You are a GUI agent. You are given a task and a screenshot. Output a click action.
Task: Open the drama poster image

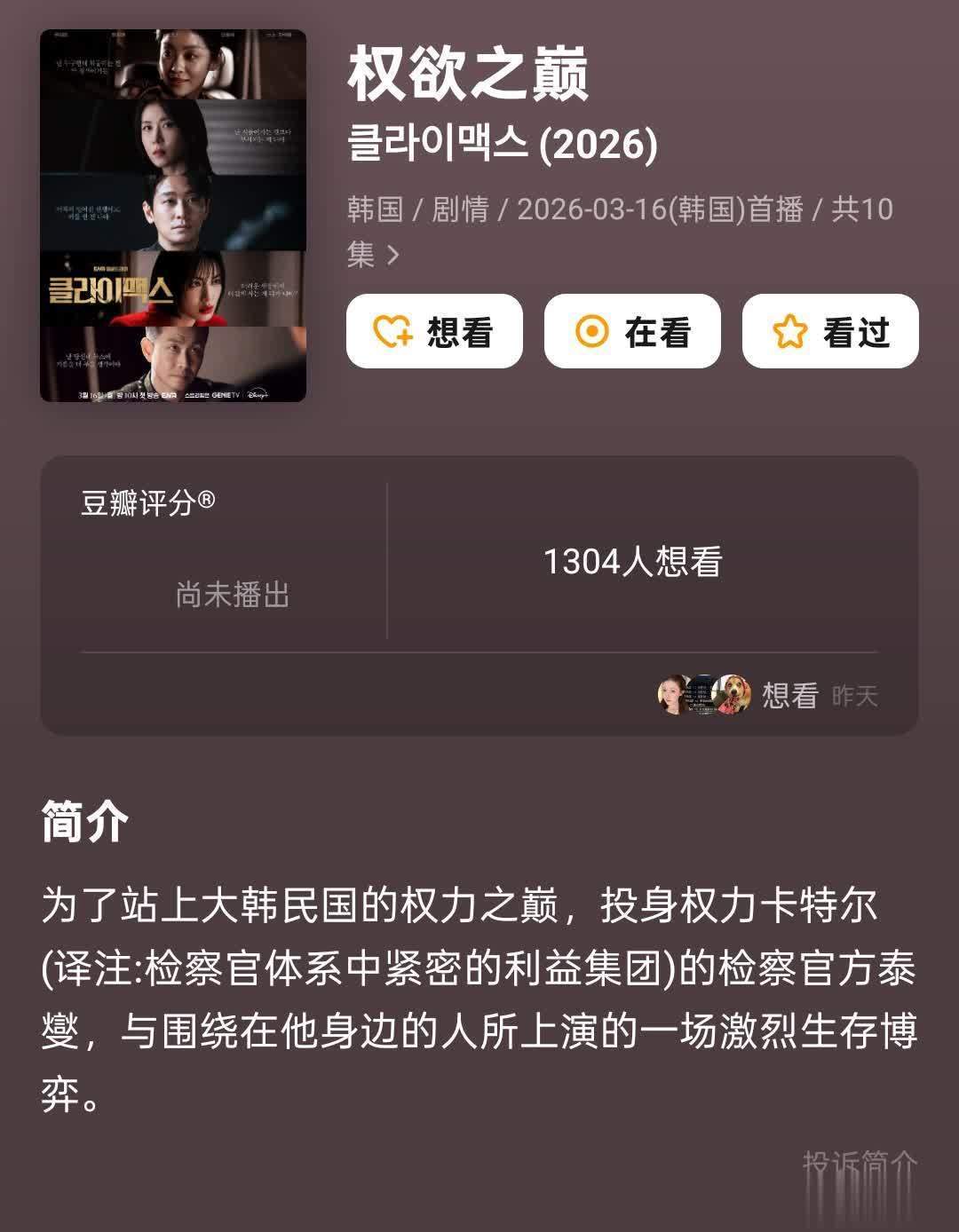tap(173, 216)
